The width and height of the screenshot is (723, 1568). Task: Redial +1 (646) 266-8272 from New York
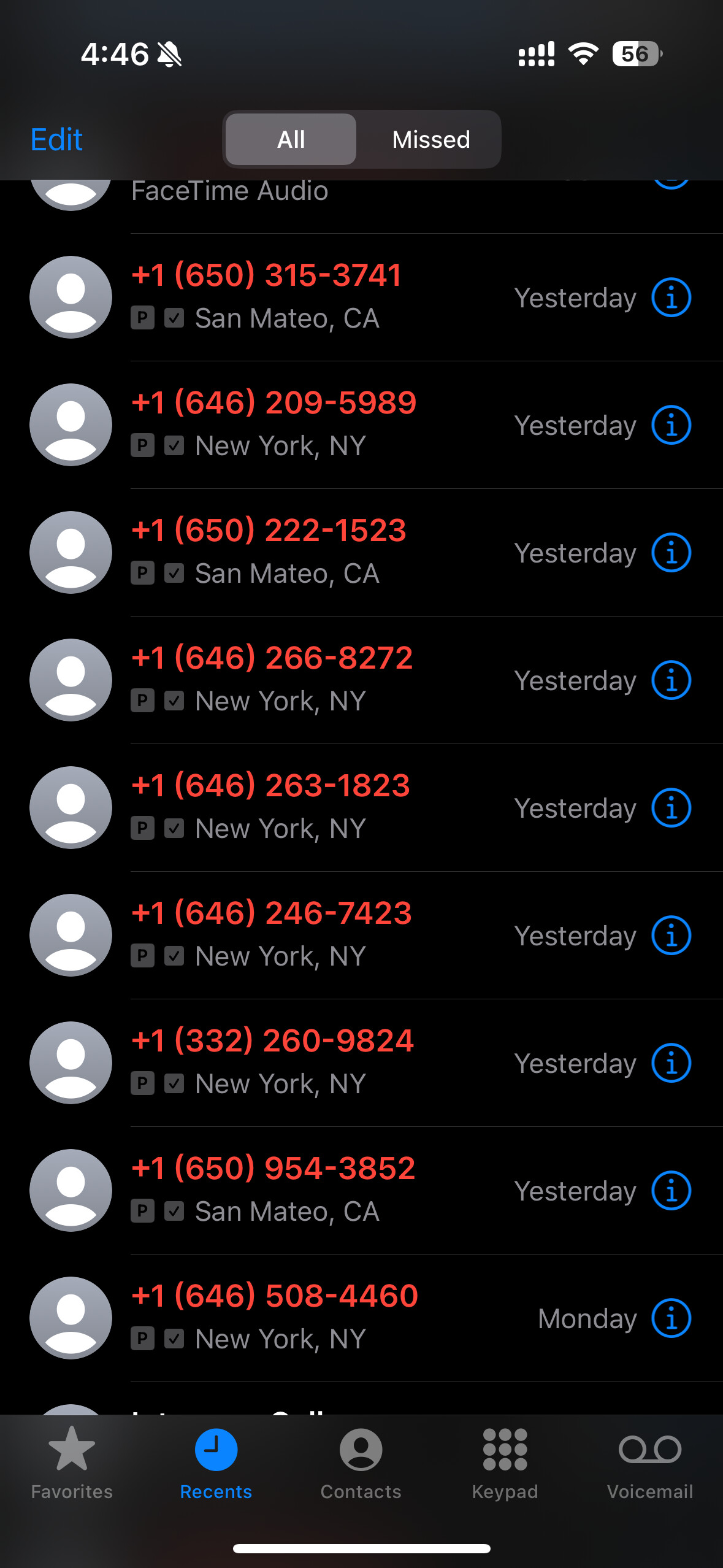point(272,659)
